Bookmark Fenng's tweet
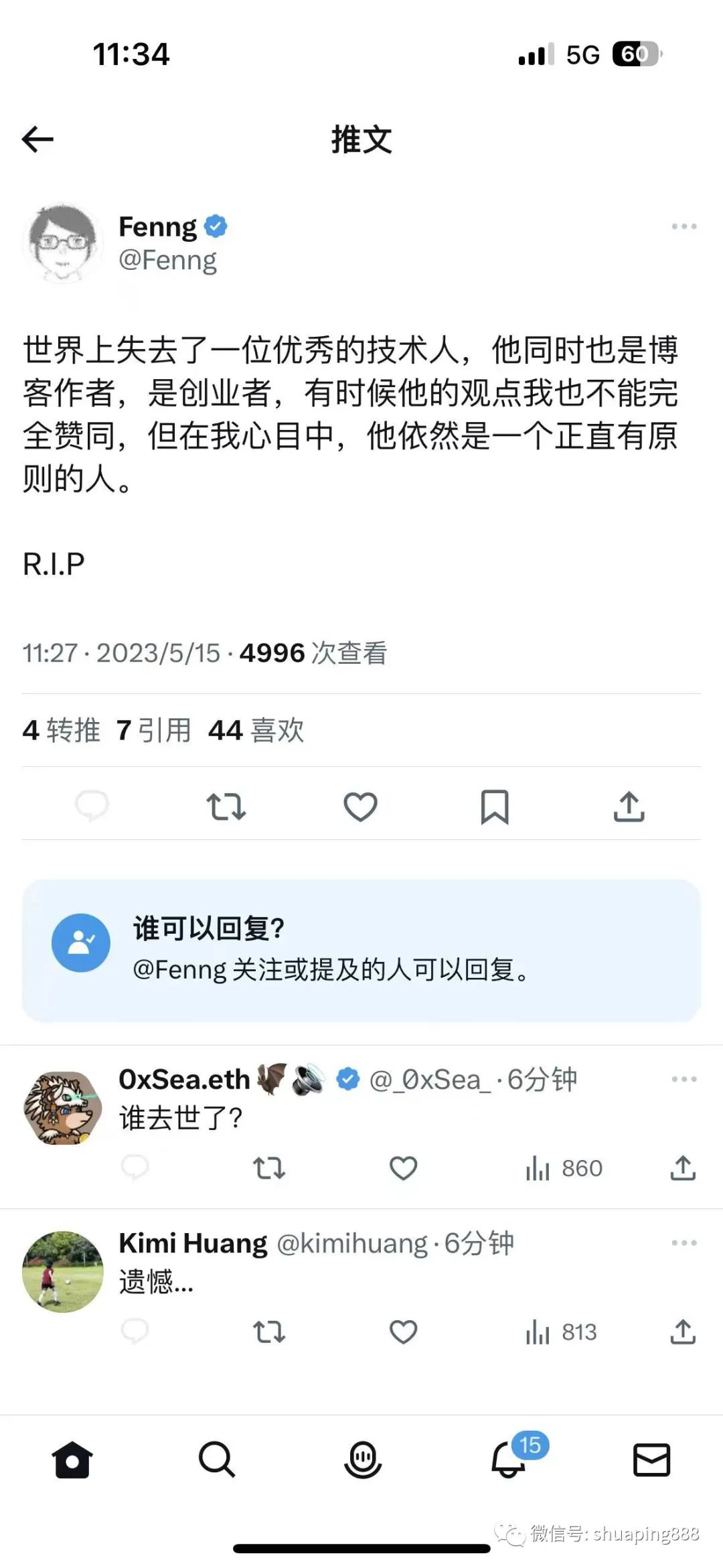 (x=495, y=807)
